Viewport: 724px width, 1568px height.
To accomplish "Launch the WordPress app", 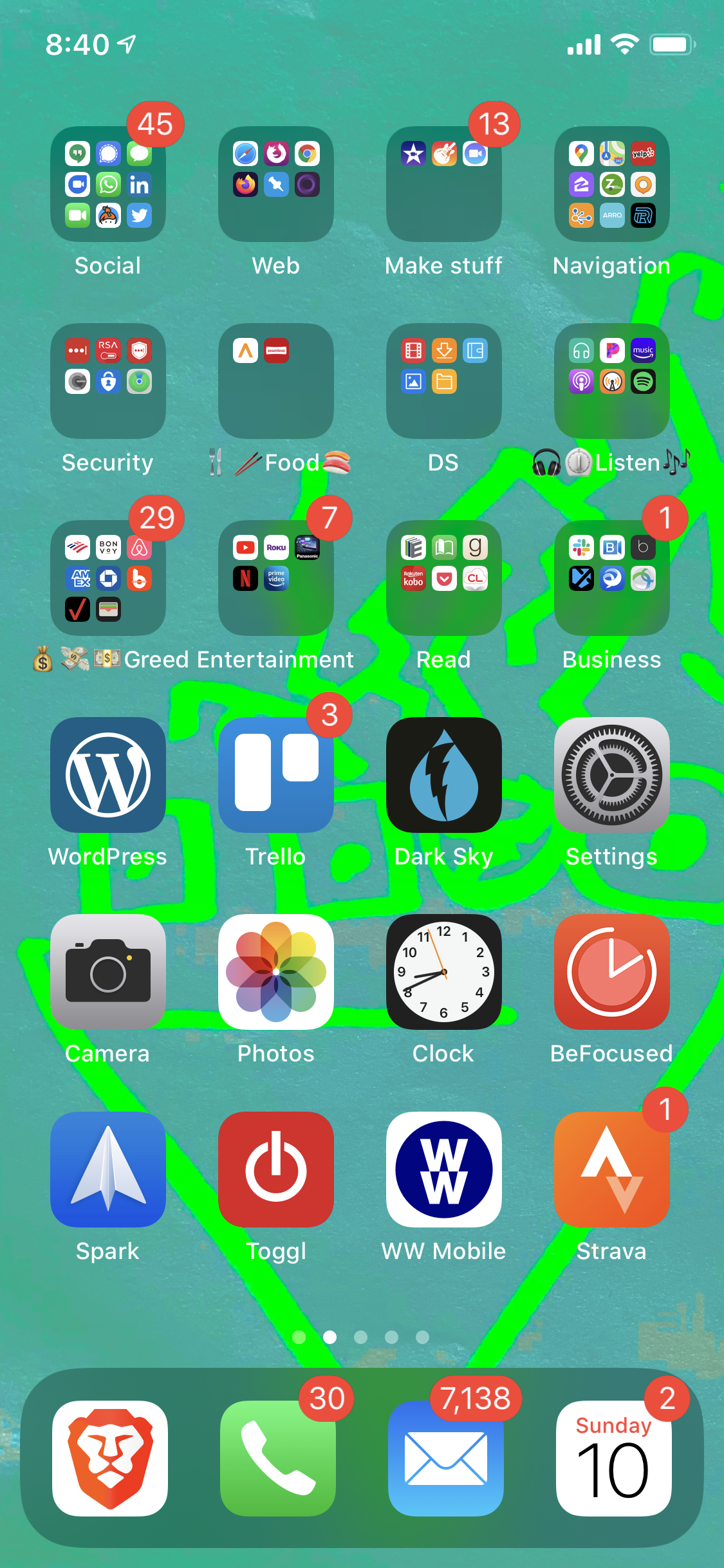I will tap(108, 775).
